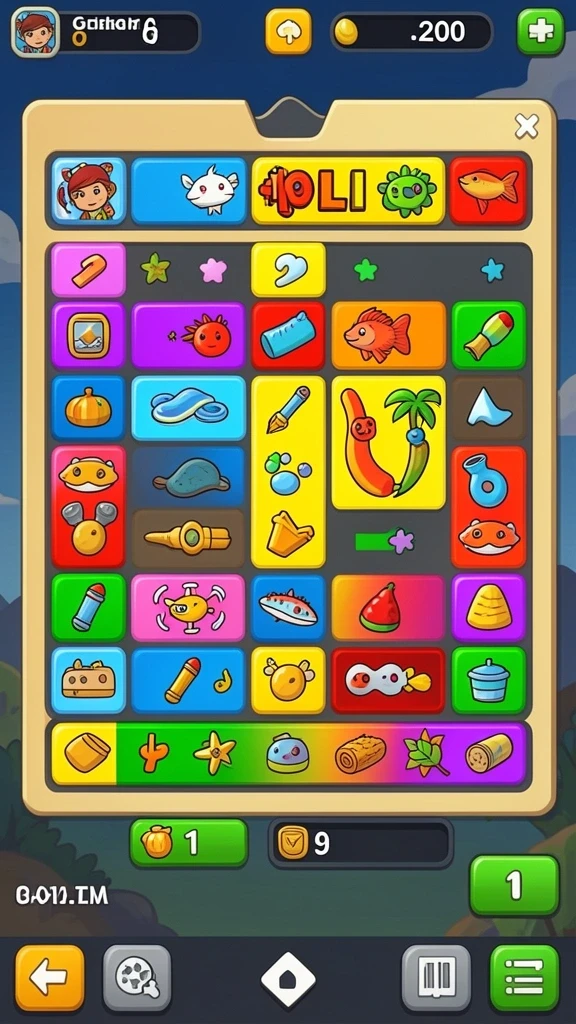Select the yellow palm tree tile

coord(389,442)
